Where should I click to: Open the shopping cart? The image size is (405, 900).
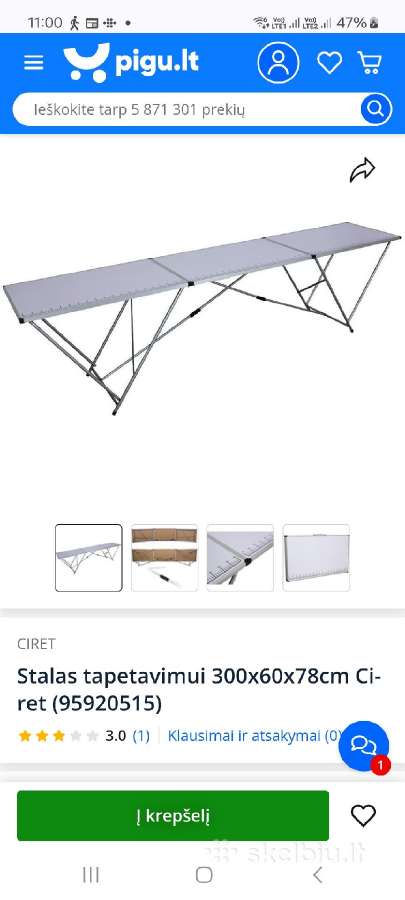pos(369,62)
